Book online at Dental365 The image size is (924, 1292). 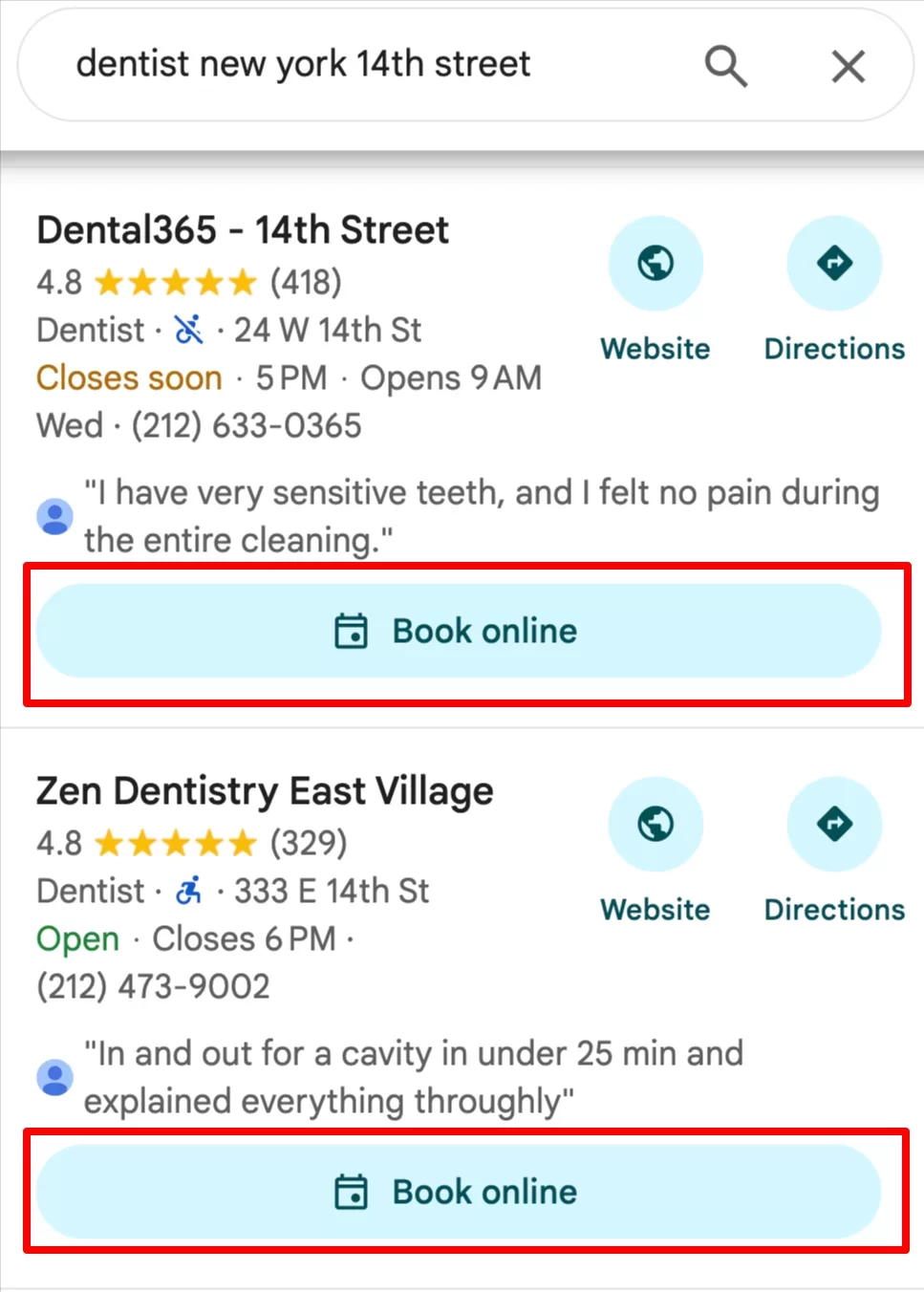[x=459, y=631]
